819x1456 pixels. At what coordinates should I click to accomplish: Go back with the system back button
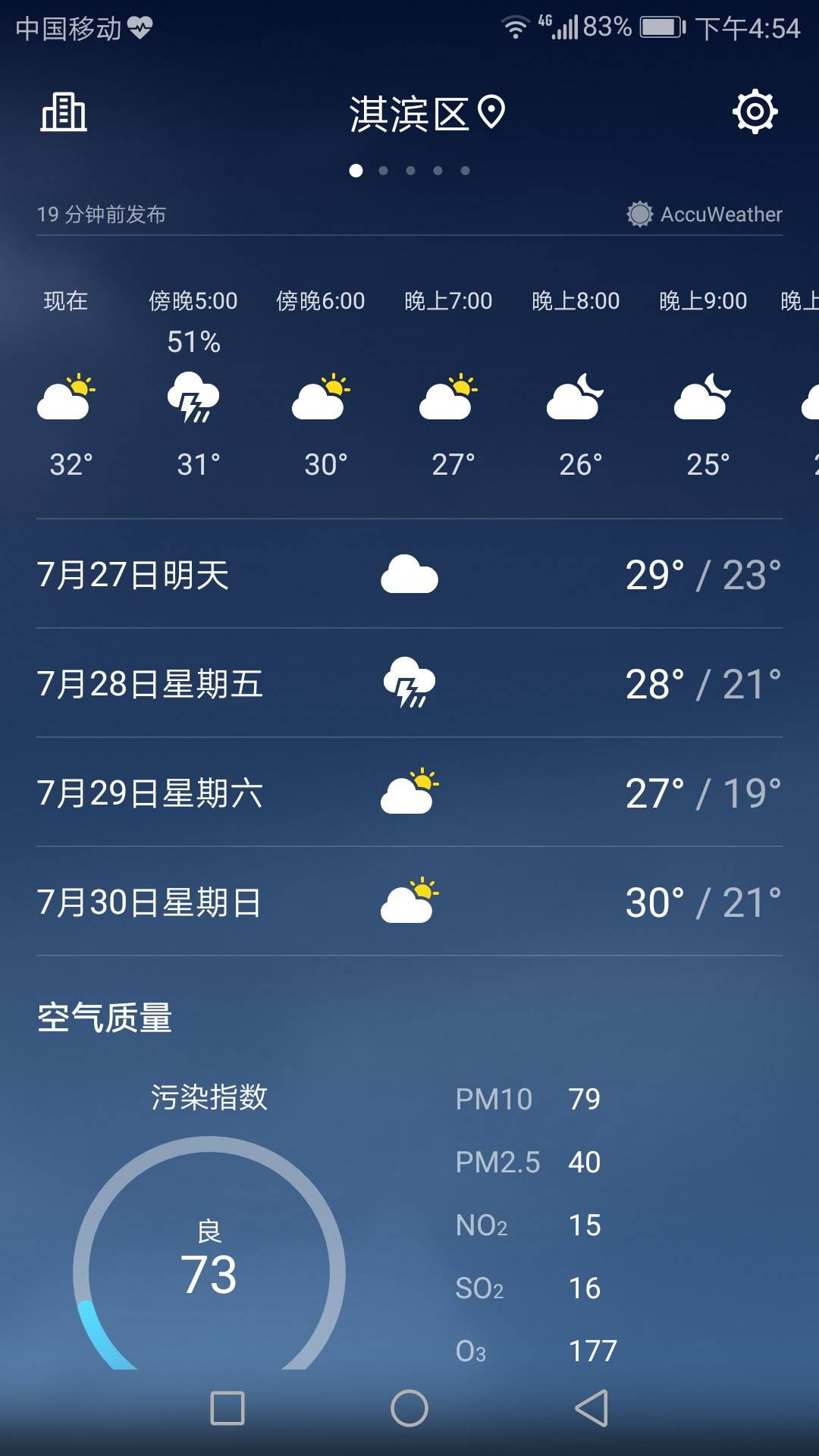click(591, 1408)
